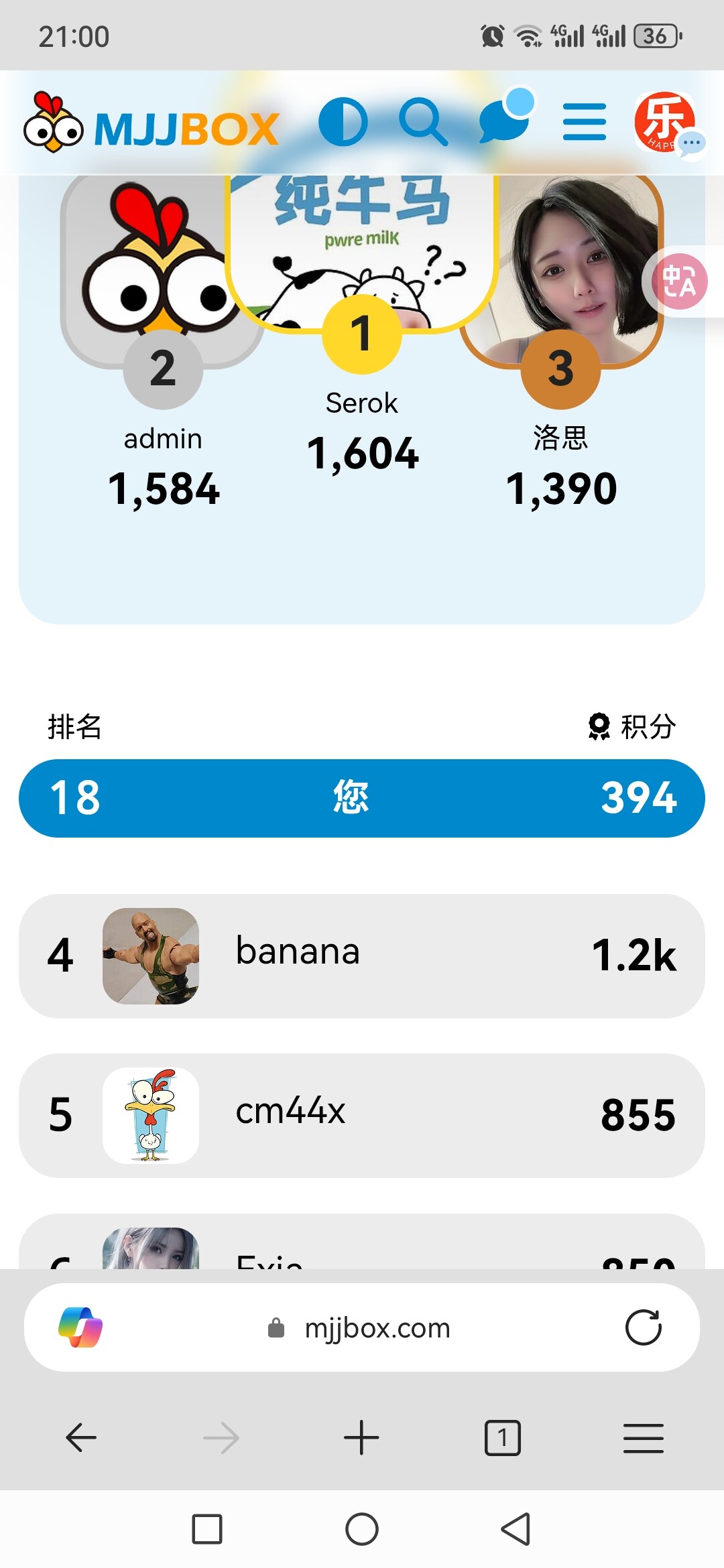
Task: Go back to the previous page
Action: 81,1437
